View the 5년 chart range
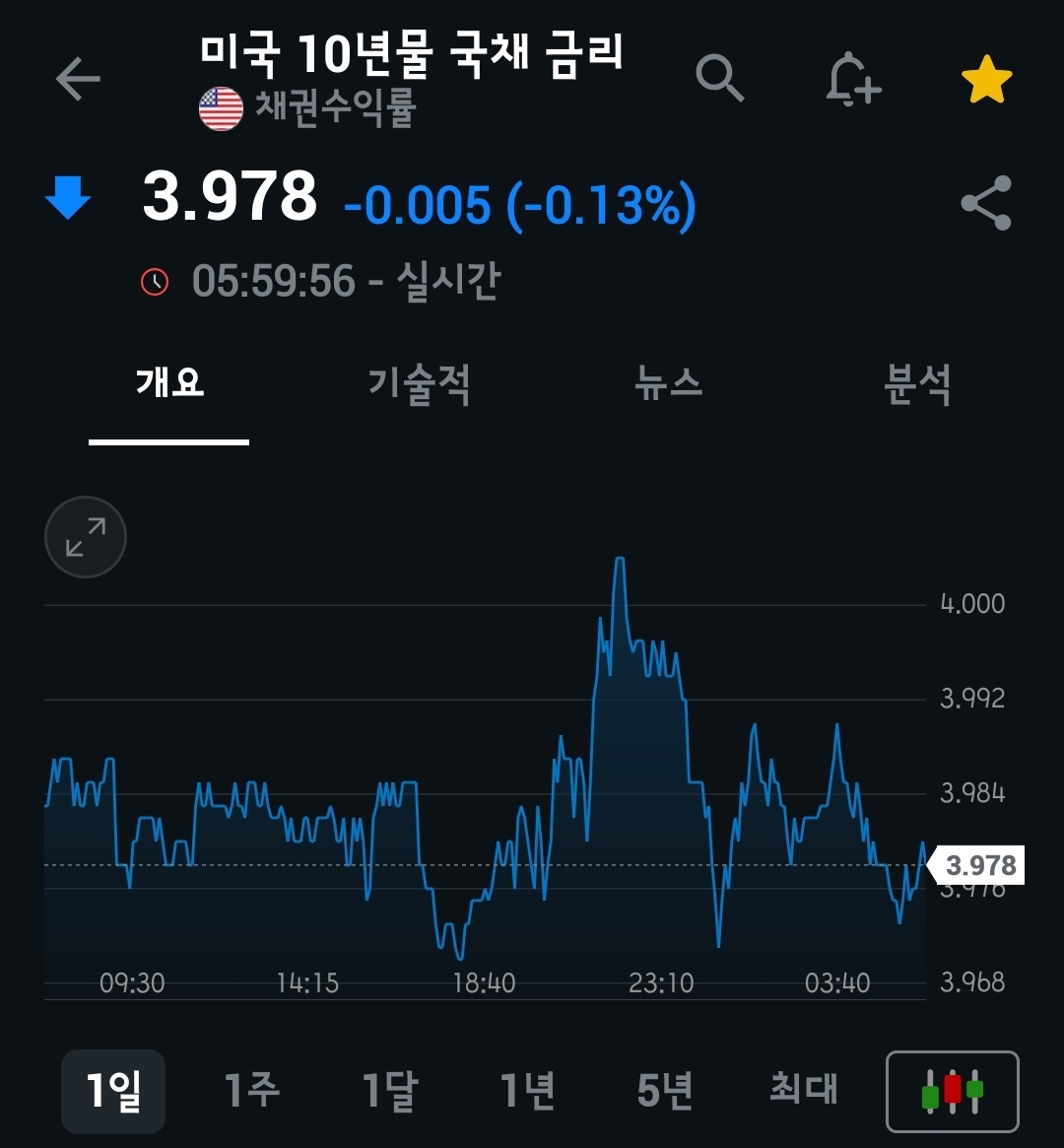Screen dimensions: 1064x1148 [x=665, y=1091]
